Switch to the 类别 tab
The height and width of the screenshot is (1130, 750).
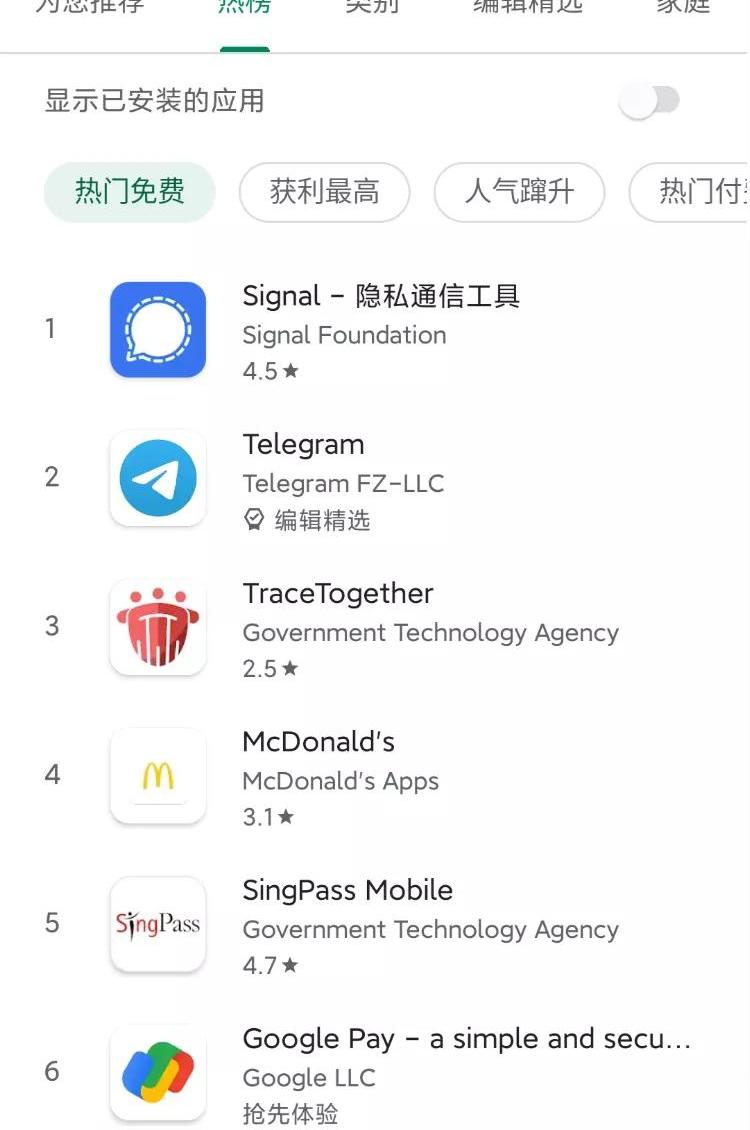[x=372, y=8]
